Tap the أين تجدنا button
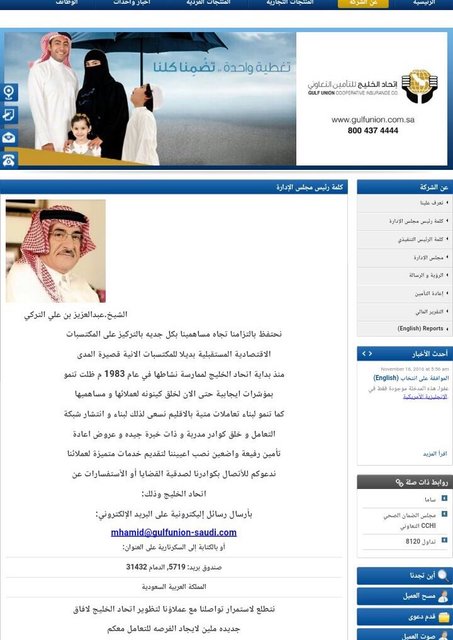453x640 pixels. (x=405, y=576)
